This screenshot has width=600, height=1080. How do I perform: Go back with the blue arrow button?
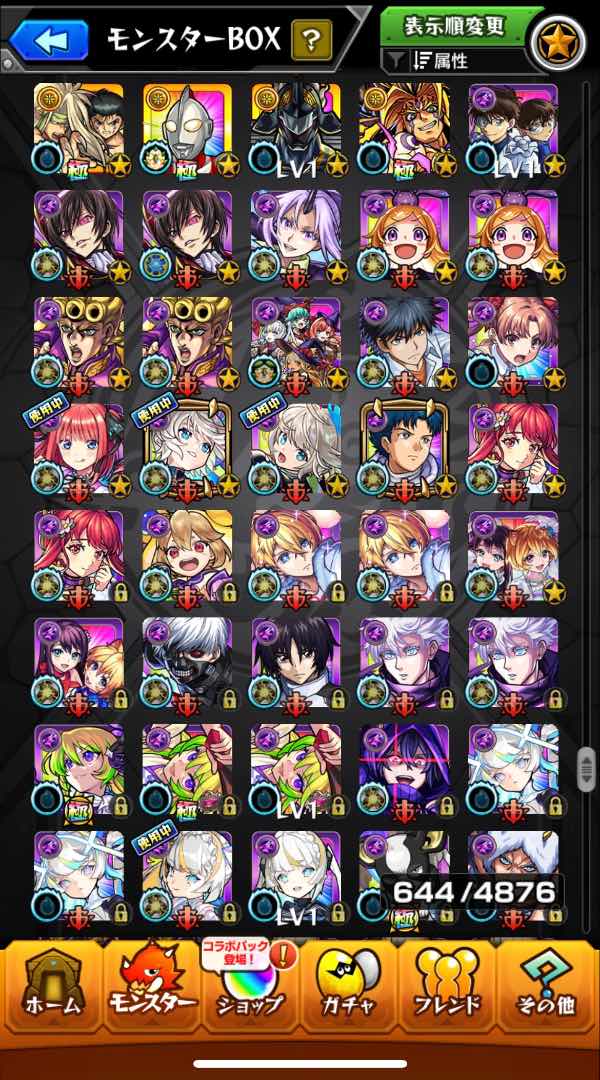pos(49,40)
